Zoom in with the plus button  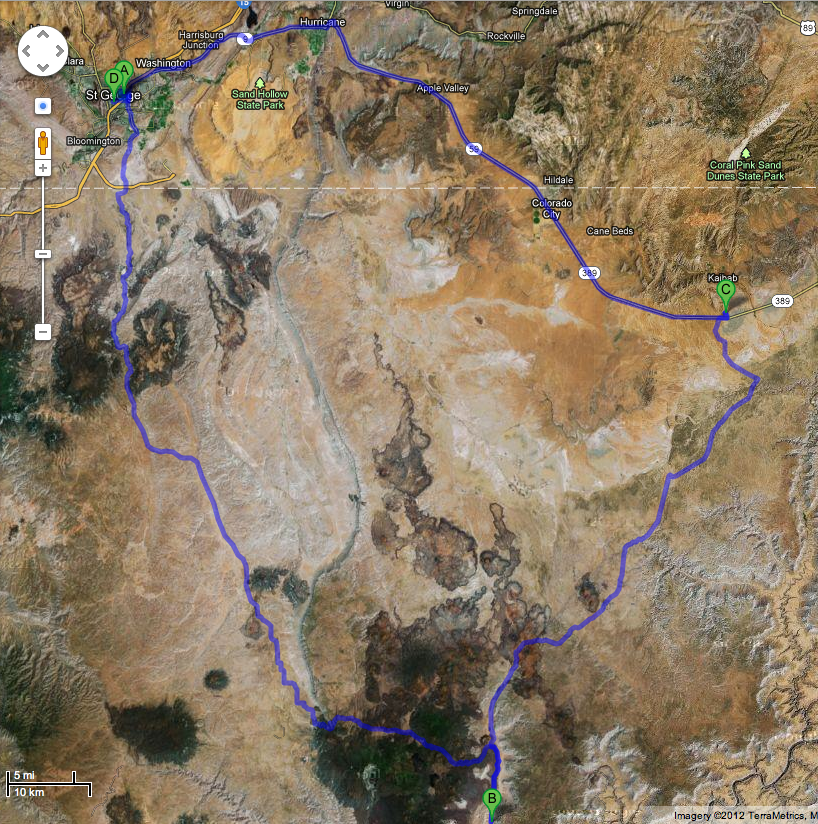43,168
